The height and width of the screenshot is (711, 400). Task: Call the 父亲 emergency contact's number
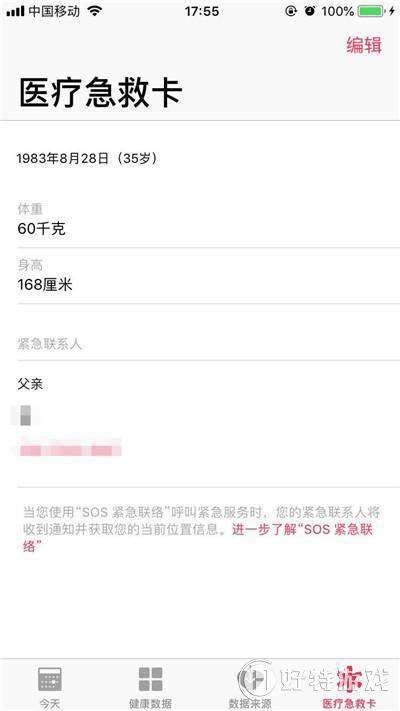tap(70, 450)
